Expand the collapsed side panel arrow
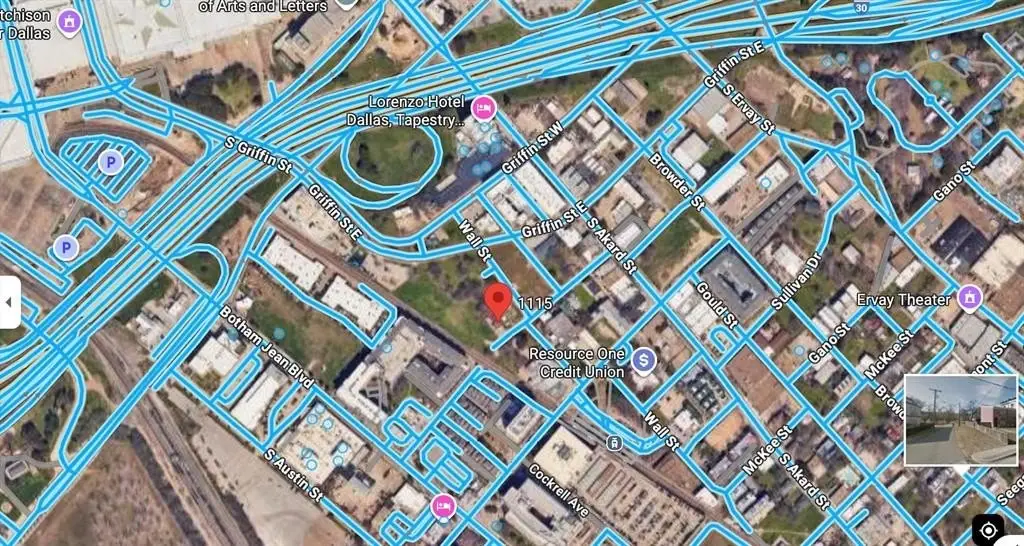 [9, 301]
